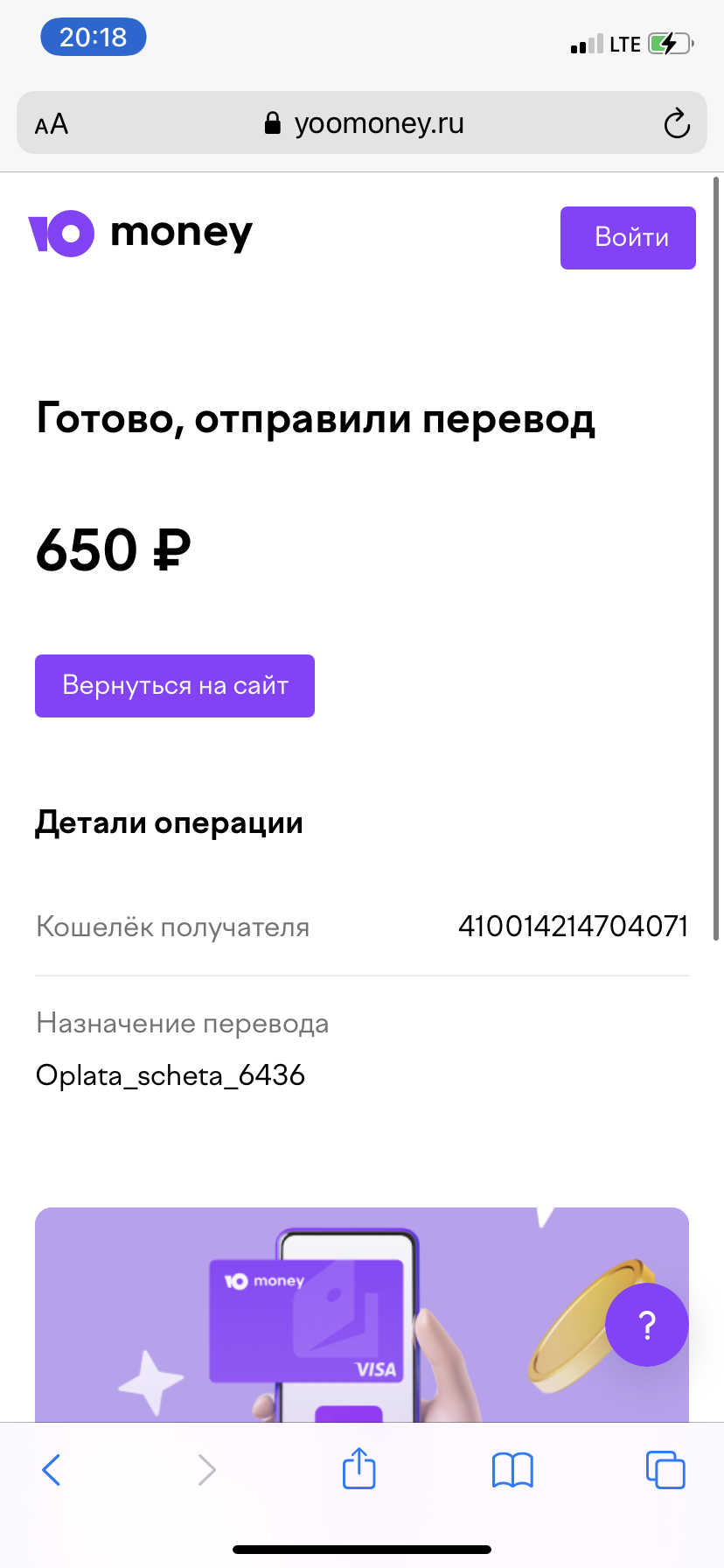This screenshot has width=724, height=1568.
Task: Tap the yoomoney.ru address bar
Action: (362, 122)
